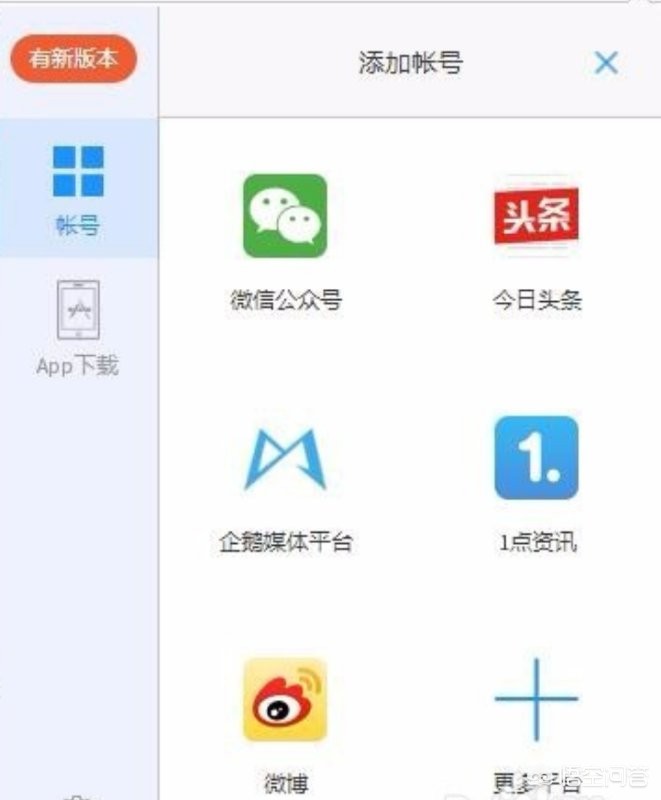Switch to the 帐号 tab

click(78, 188)
